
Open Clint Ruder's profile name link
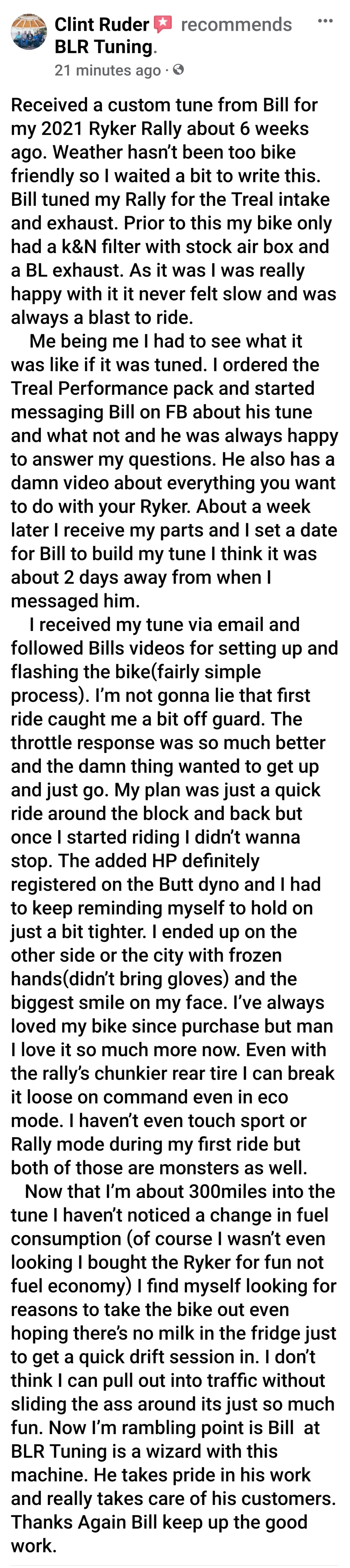tap(101, 24)
